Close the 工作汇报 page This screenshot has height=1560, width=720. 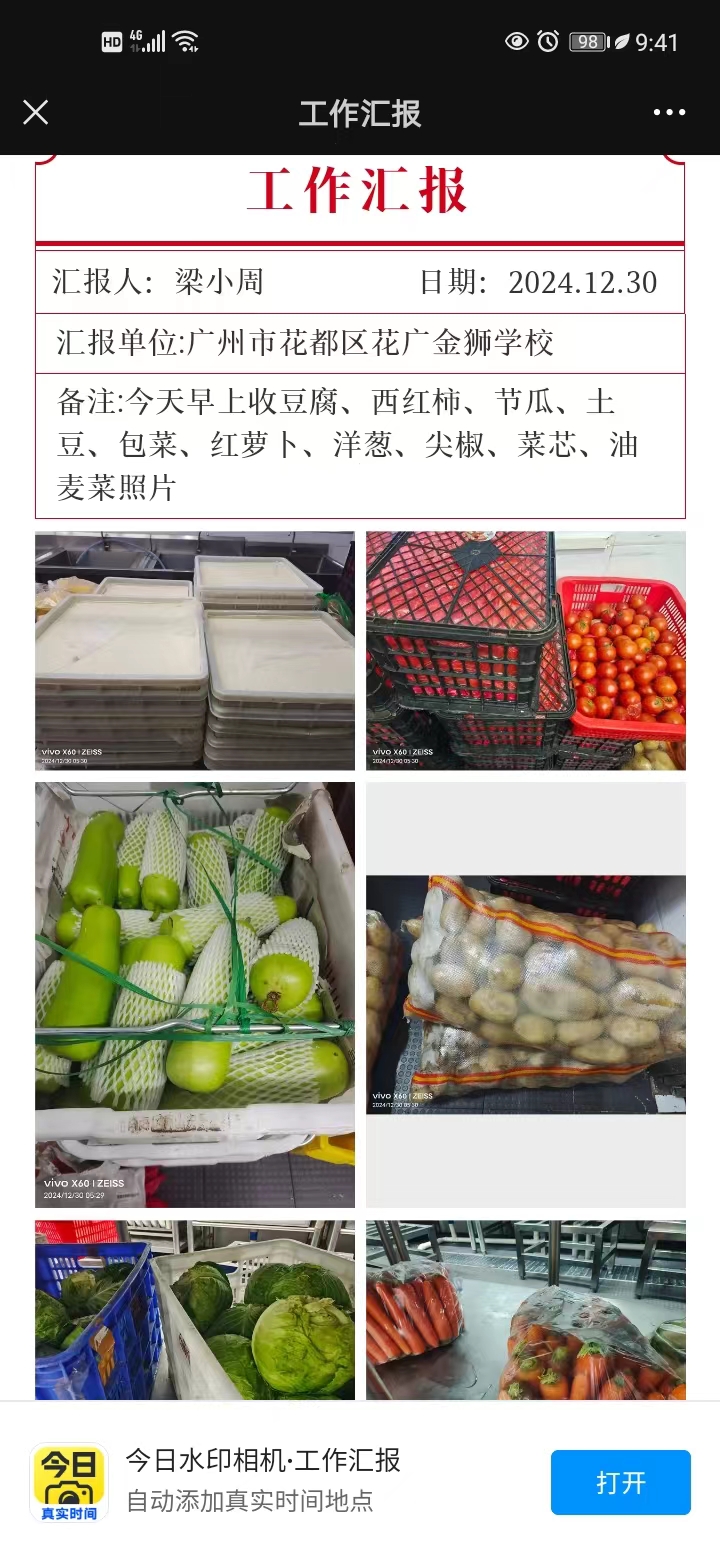click(36, 112)
